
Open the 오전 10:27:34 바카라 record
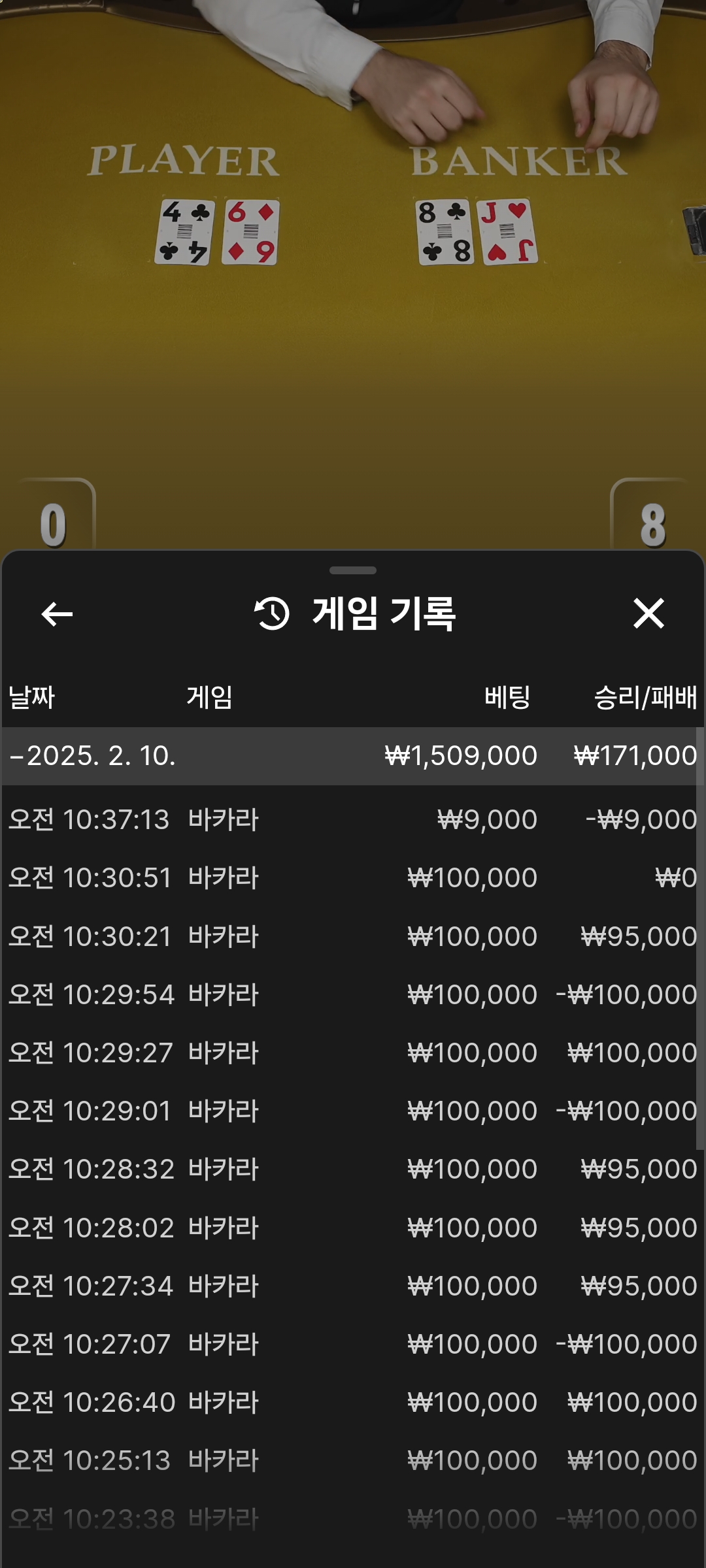pos(350,1286)
